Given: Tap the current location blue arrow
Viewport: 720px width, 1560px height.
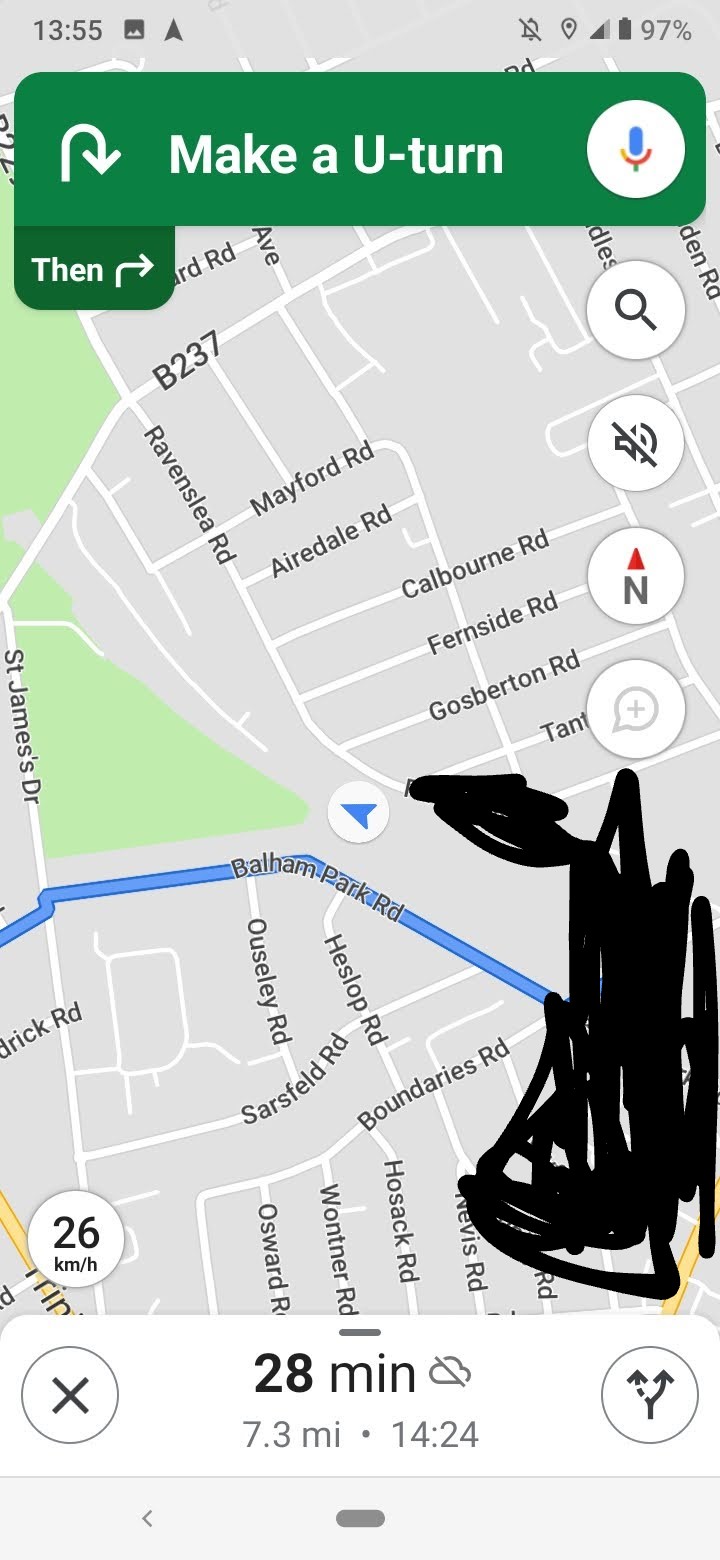Looking at the screenshot, I should click(359, 815).
